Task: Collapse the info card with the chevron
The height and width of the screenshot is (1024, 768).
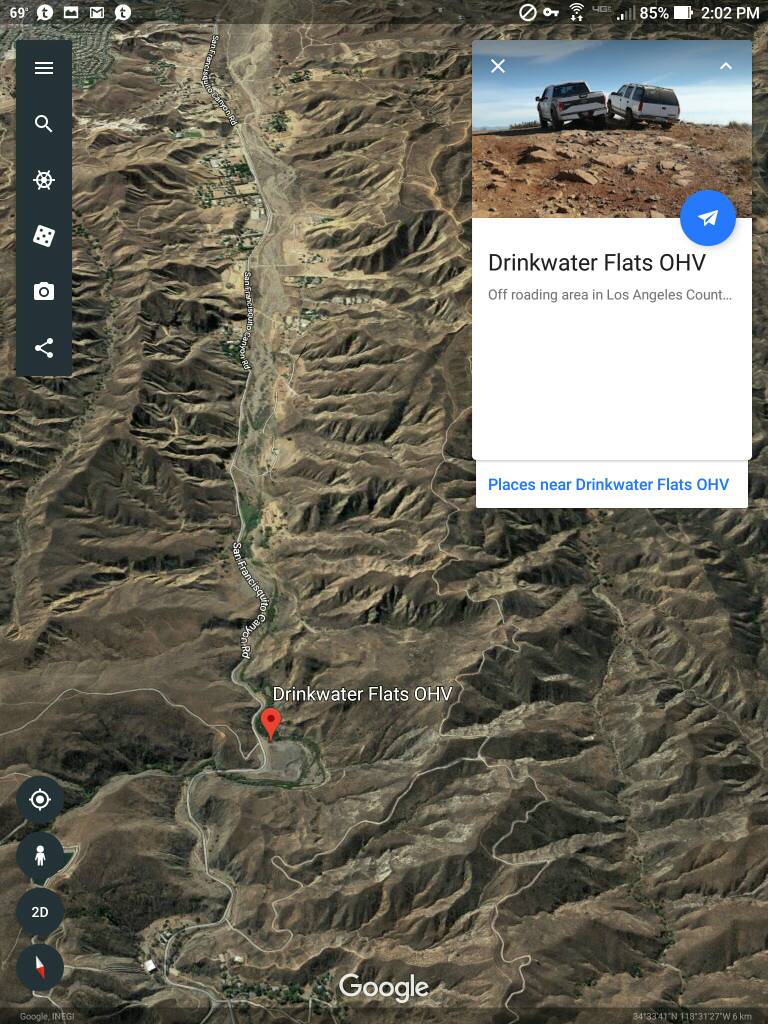Action: pos(726,66)
